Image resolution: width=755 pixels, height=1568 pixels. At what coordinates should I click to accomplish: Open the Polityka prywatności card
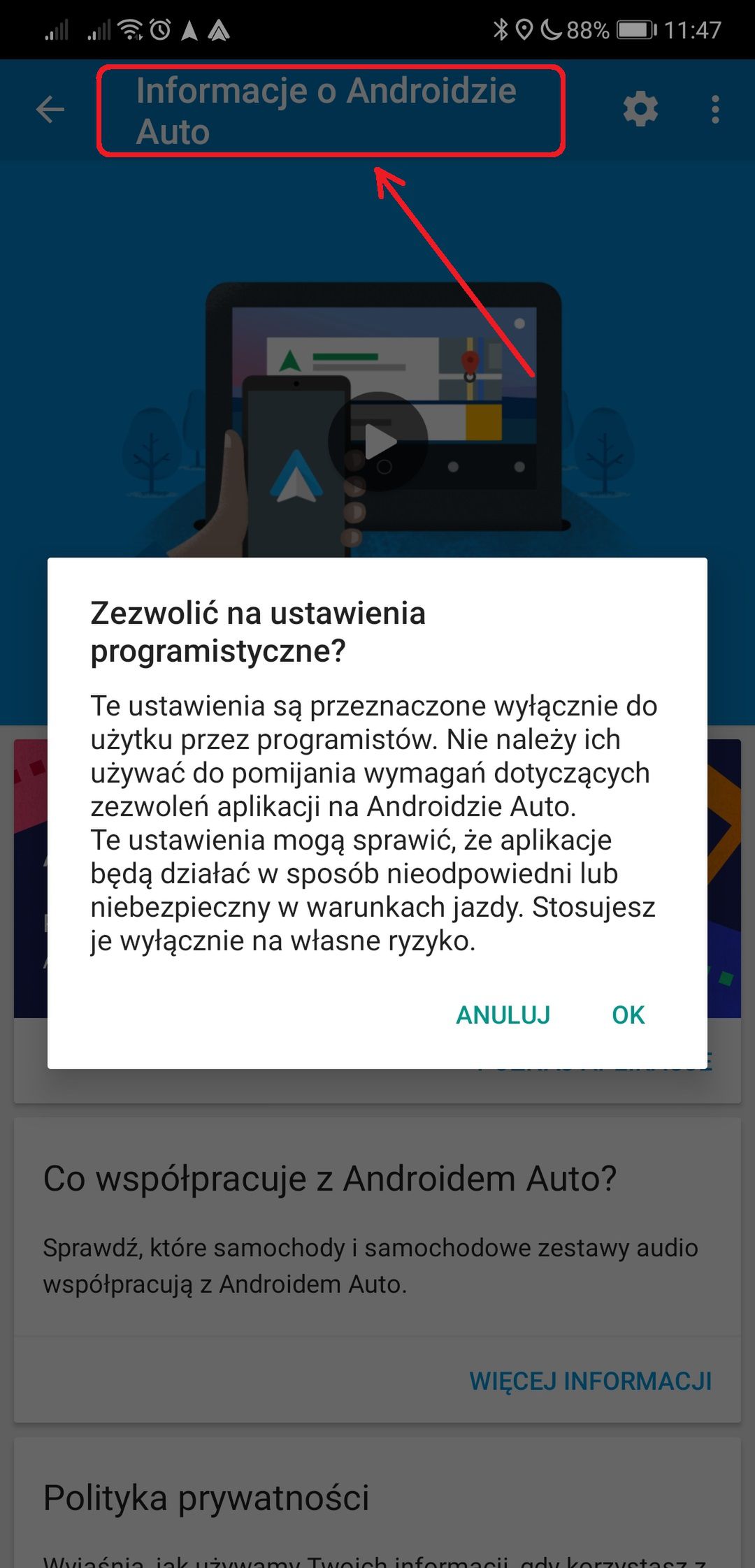pos(377,1502)
